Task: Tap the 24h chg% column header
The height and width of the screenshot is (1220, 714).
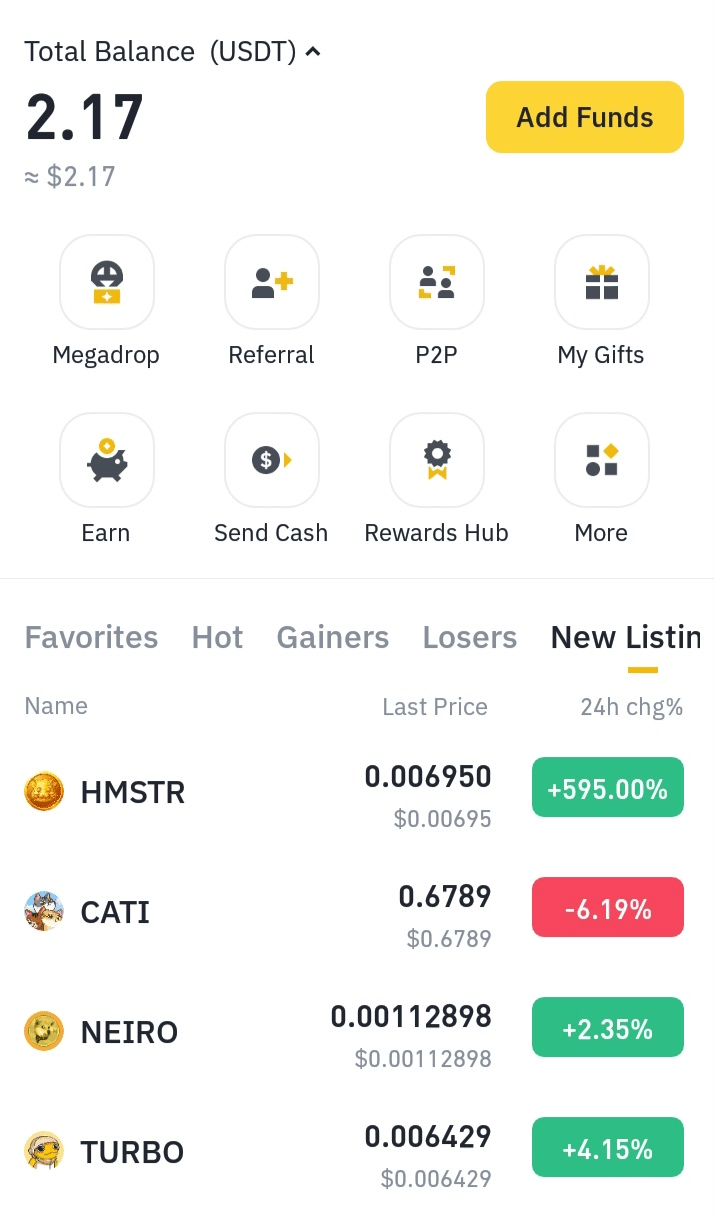Action: click(631, 707)
